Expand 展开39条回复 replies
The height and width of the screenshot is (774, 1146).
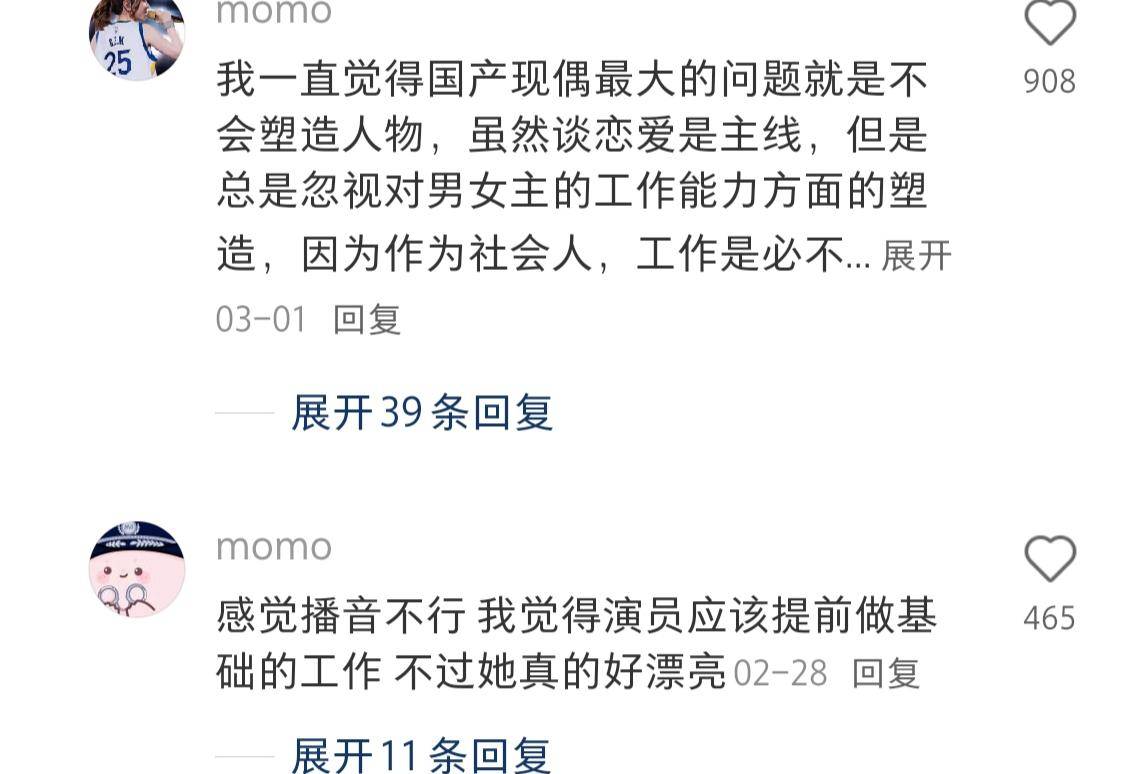421,412
